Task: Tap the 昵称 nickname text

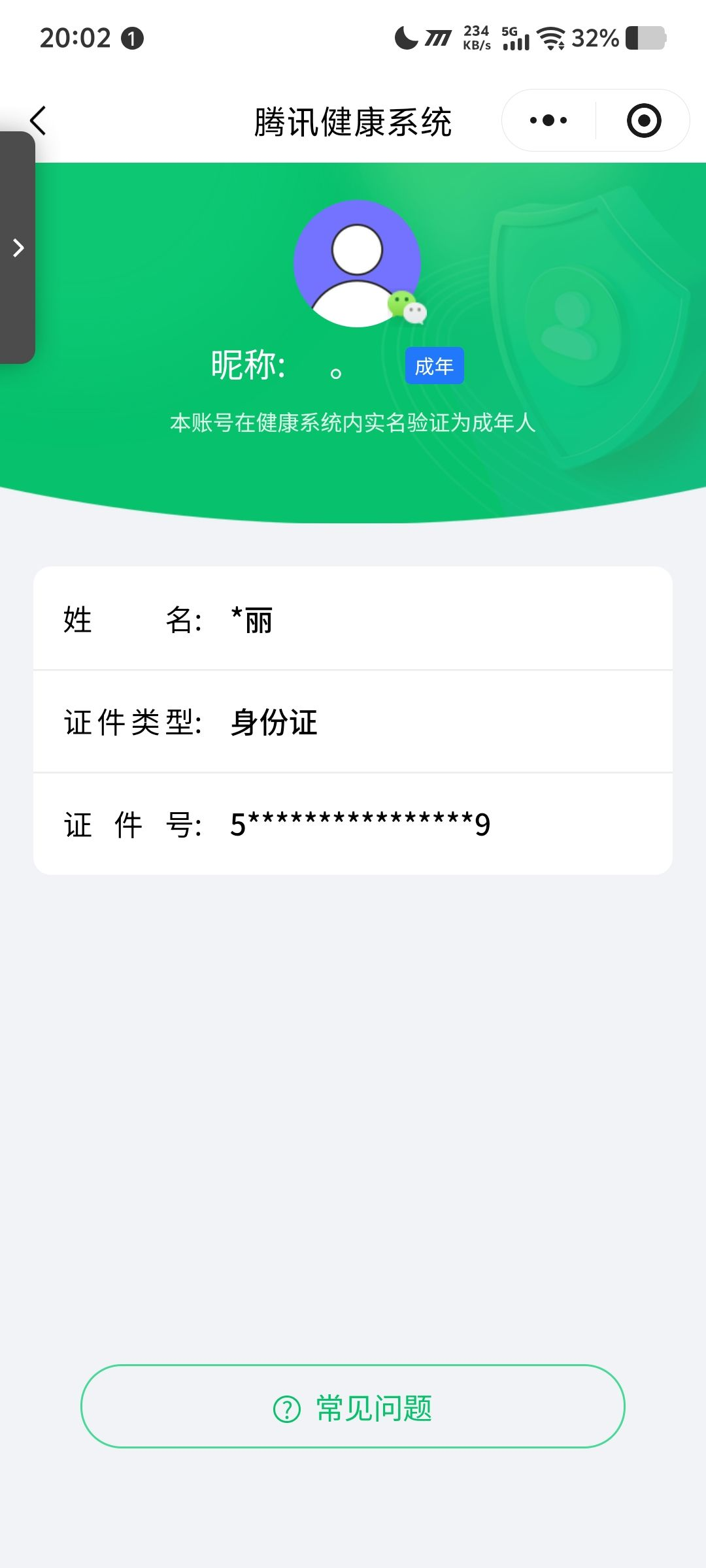Action: click(250, 366)
